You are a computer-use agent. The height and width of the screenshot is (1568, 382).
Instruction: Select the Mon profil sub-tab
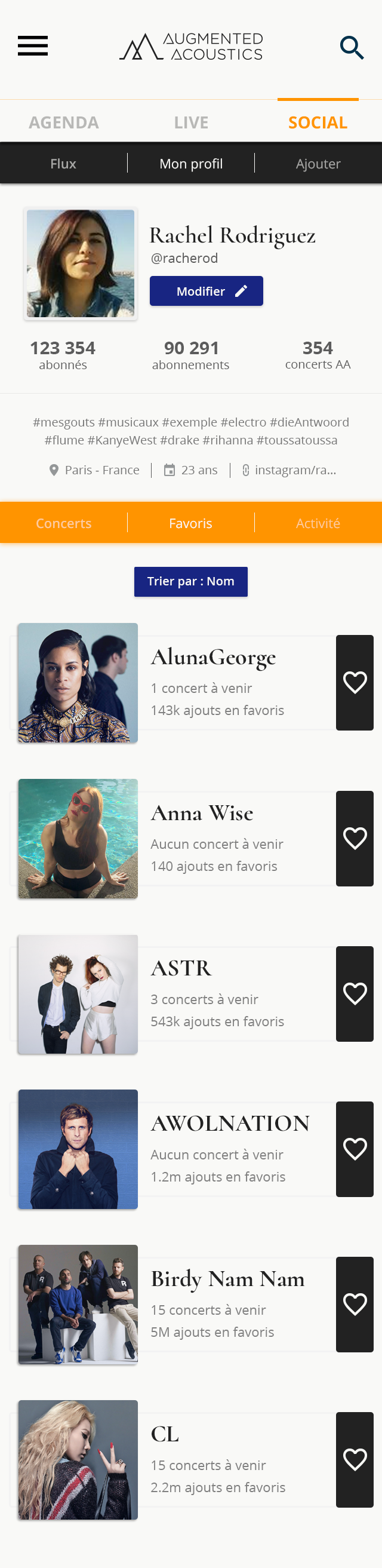point(191,164)
